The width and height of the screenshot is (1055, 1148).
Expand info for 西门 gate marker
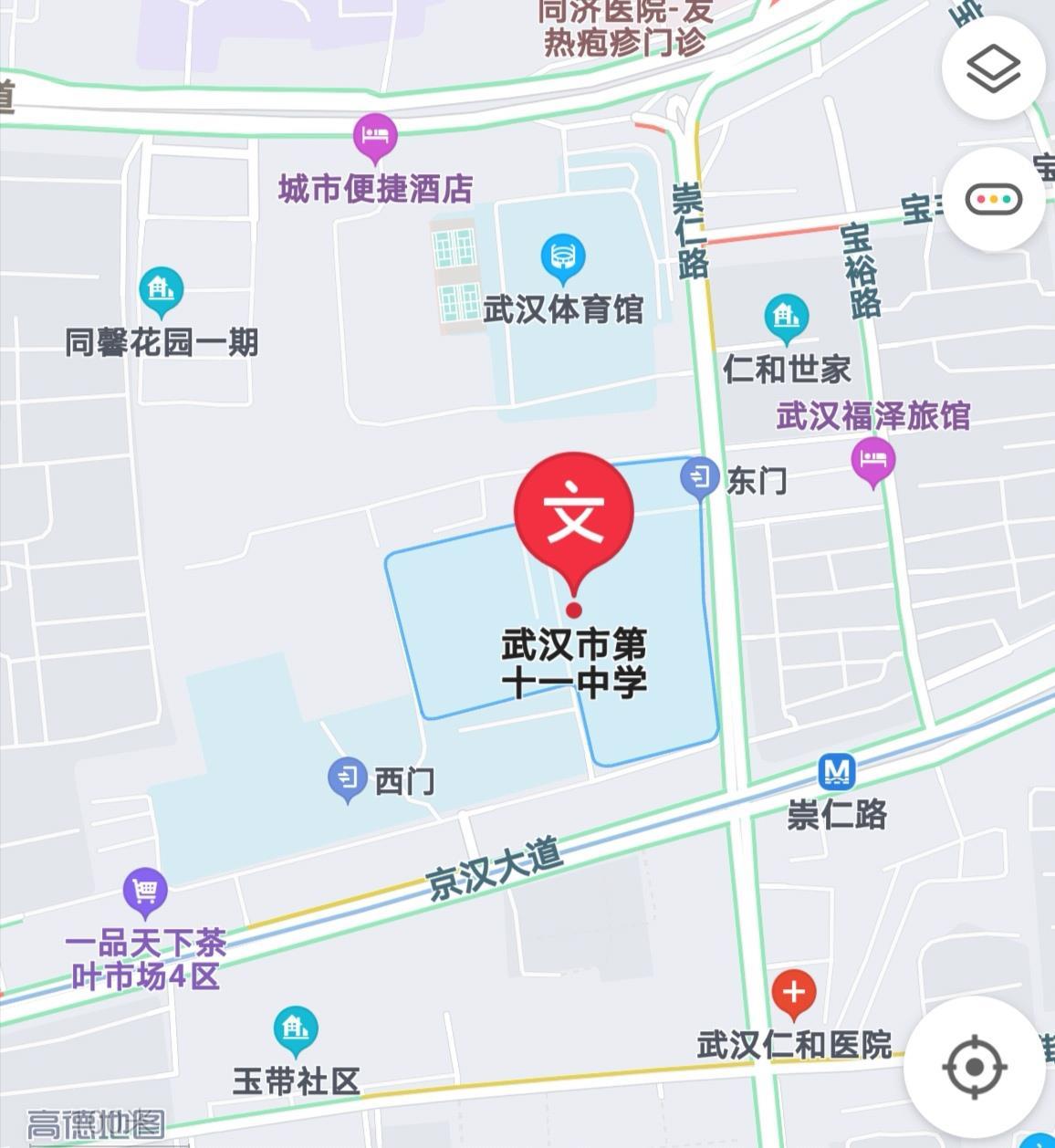(x=348, y=776)
